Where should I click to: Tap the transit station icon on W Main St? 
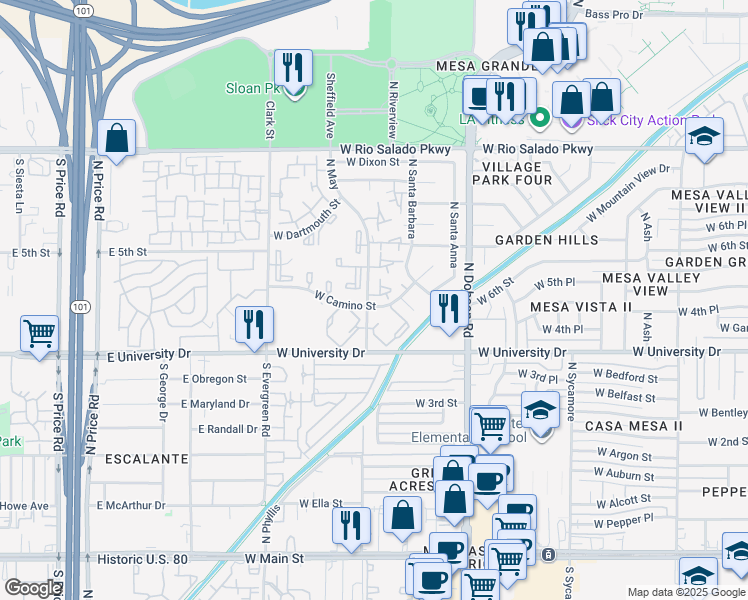coord(549,555)
